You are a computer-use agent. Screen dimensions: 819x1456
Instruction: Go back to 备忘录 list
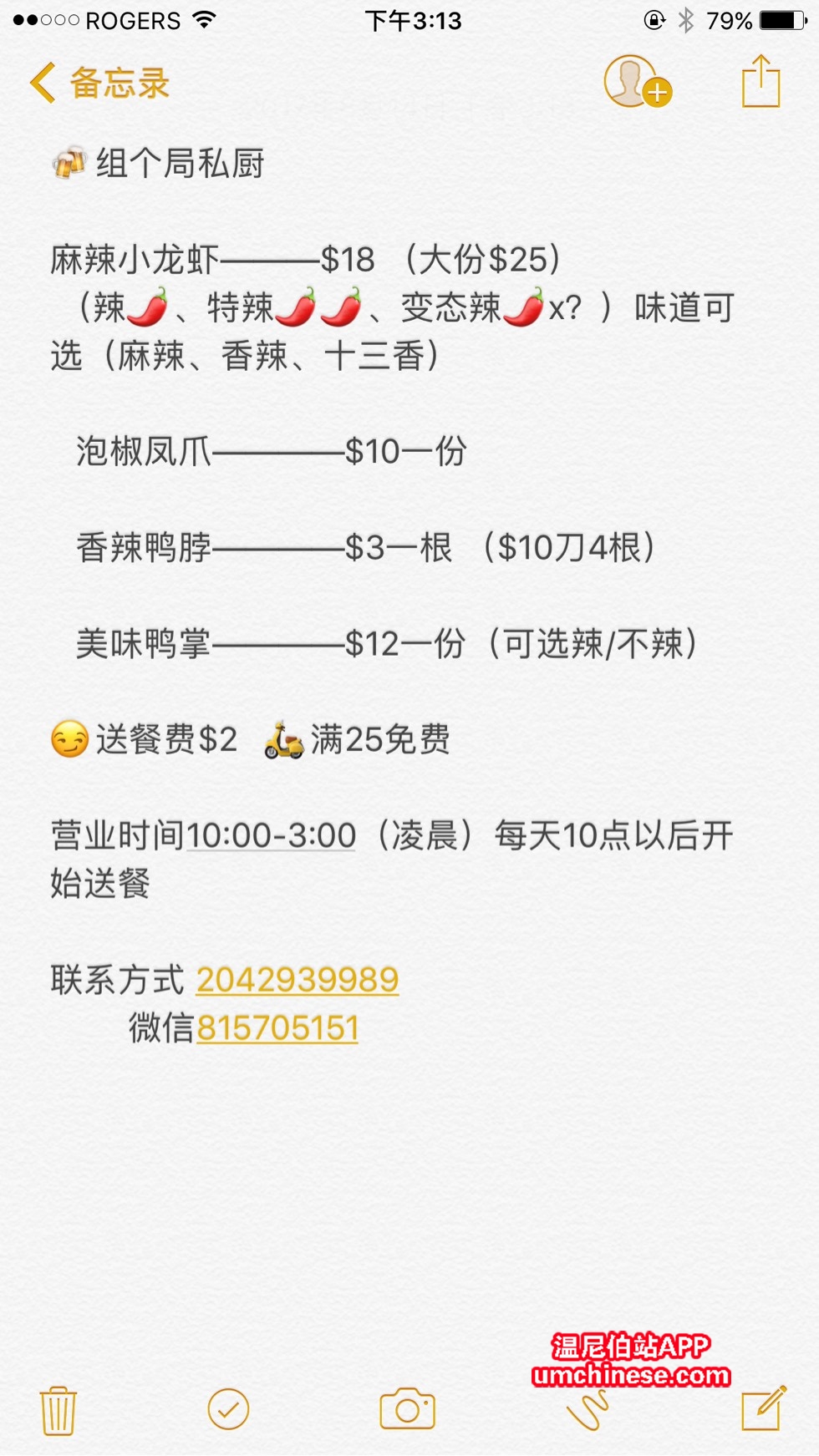pyautogui.click(x=99, y=83)
